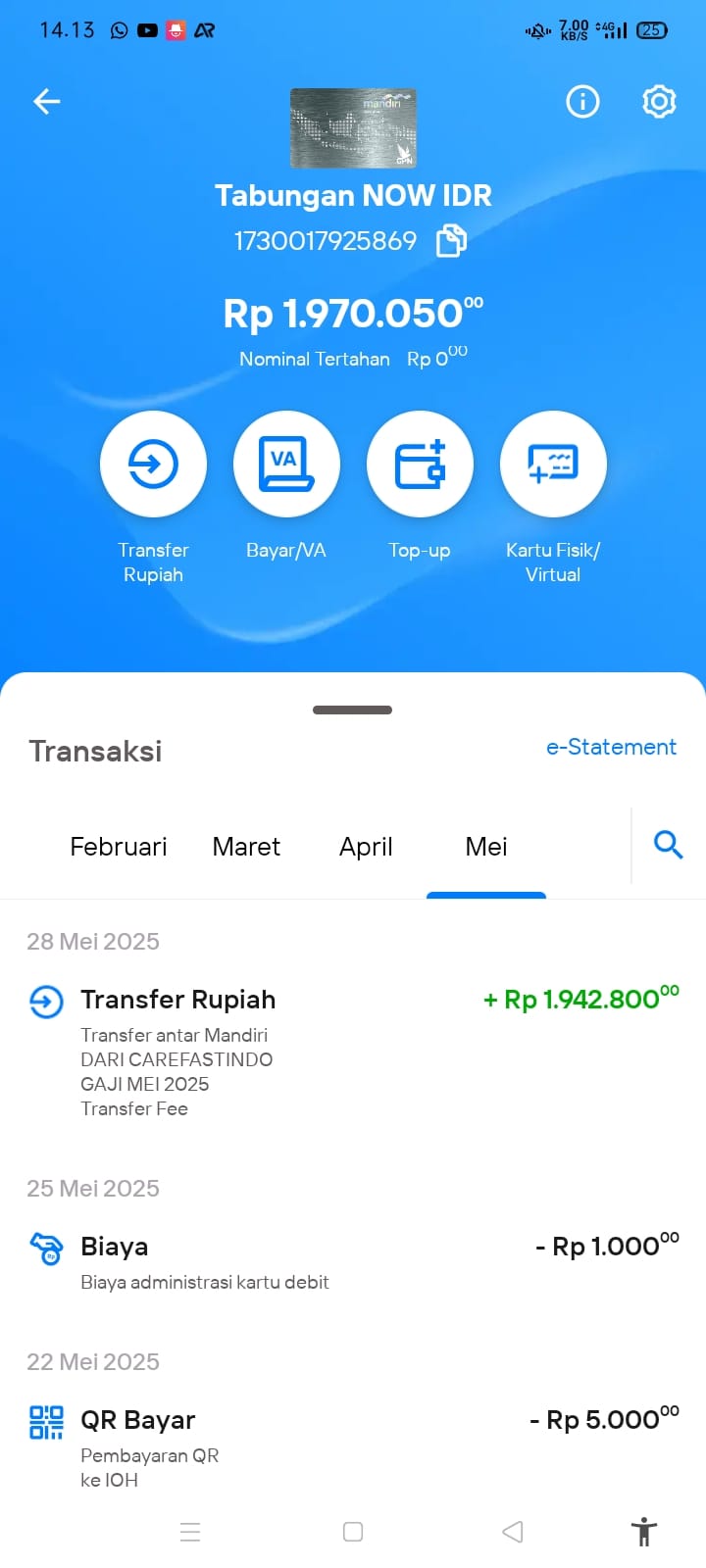
Task: Open the Top-up option
Action: click(x=420, y=464)
